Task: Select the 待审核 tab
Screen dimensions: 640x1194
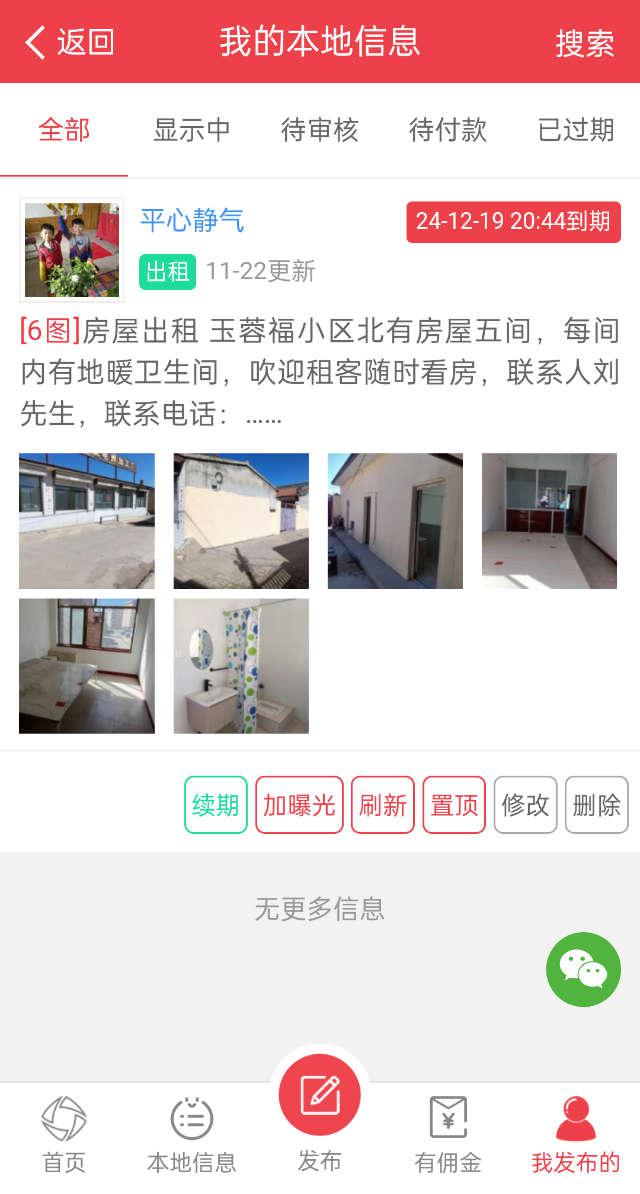Action: 320,130
